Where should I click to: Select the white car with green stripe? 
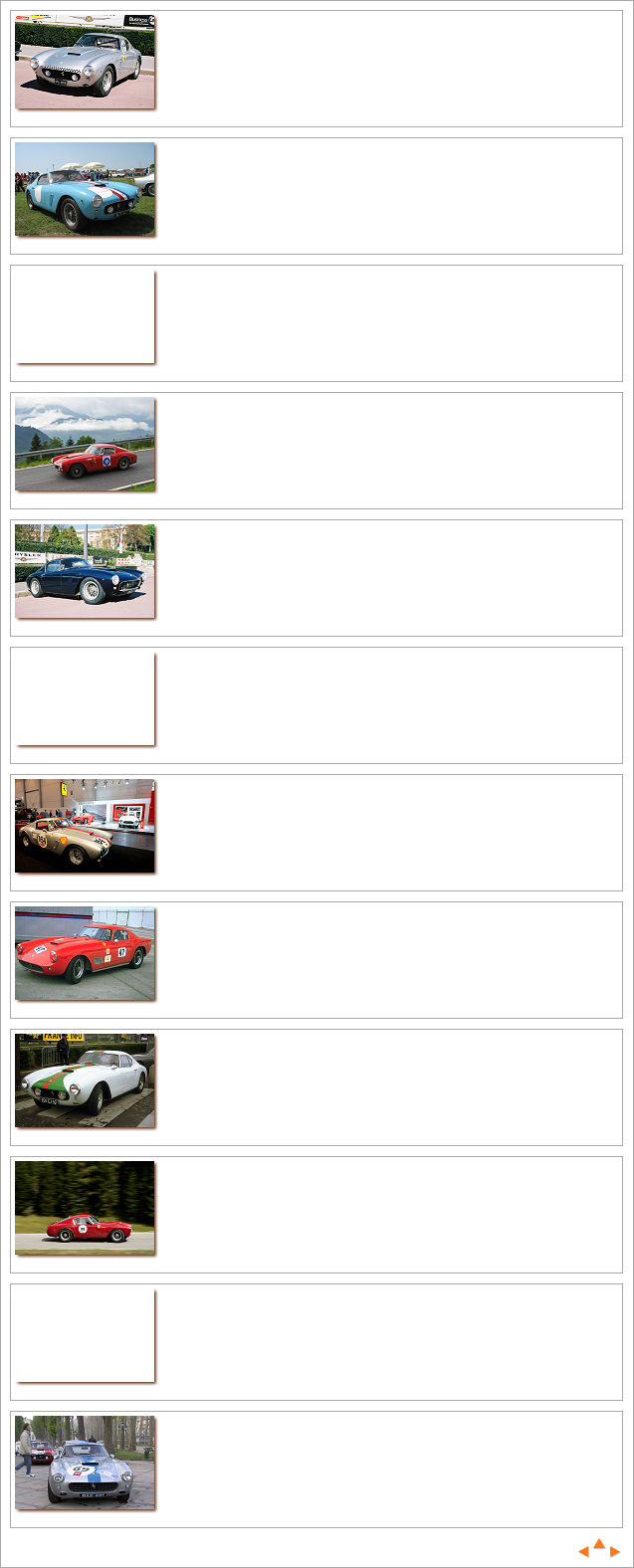tap(86, 1080)
